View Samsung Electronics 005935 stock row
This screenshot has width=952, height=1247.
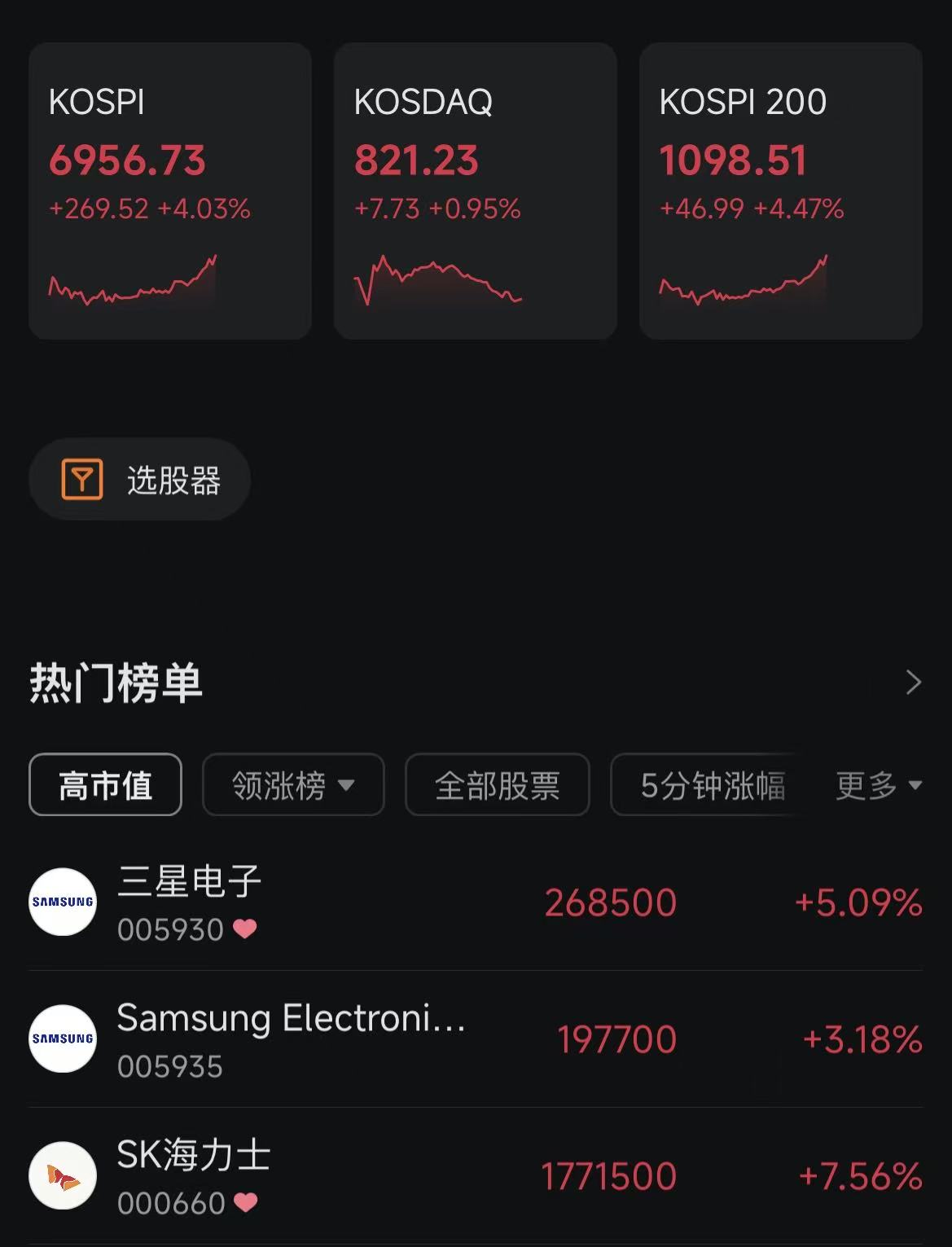(x=476, y=1039)
